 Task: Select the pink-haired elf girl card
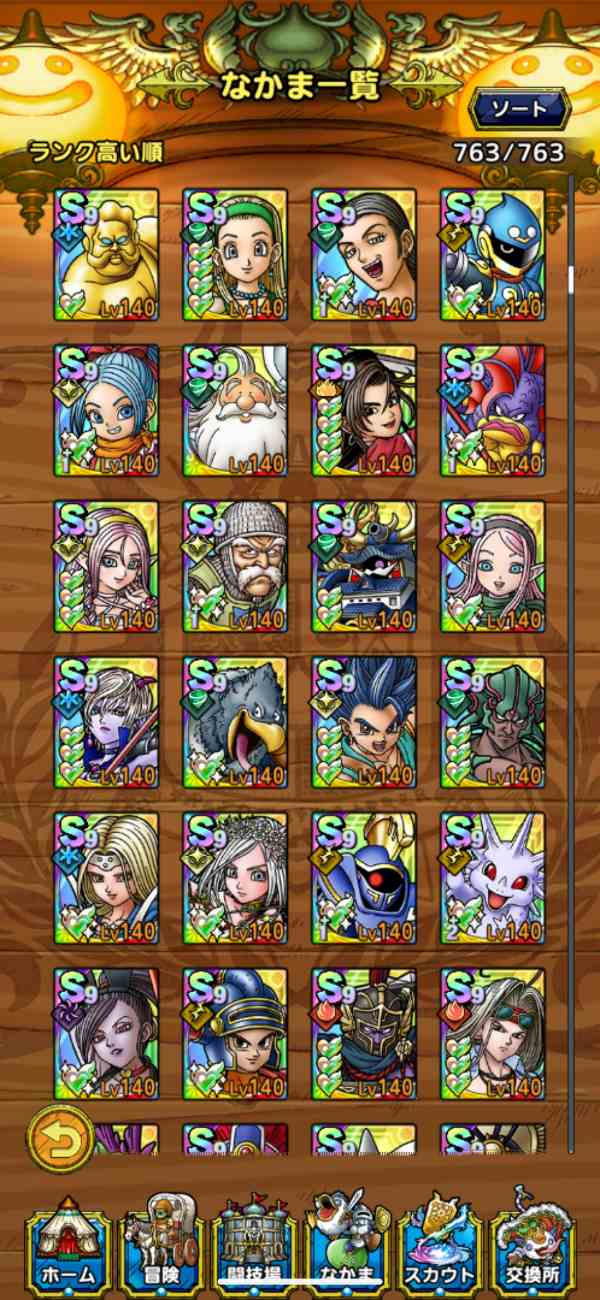tap(493, 566)
